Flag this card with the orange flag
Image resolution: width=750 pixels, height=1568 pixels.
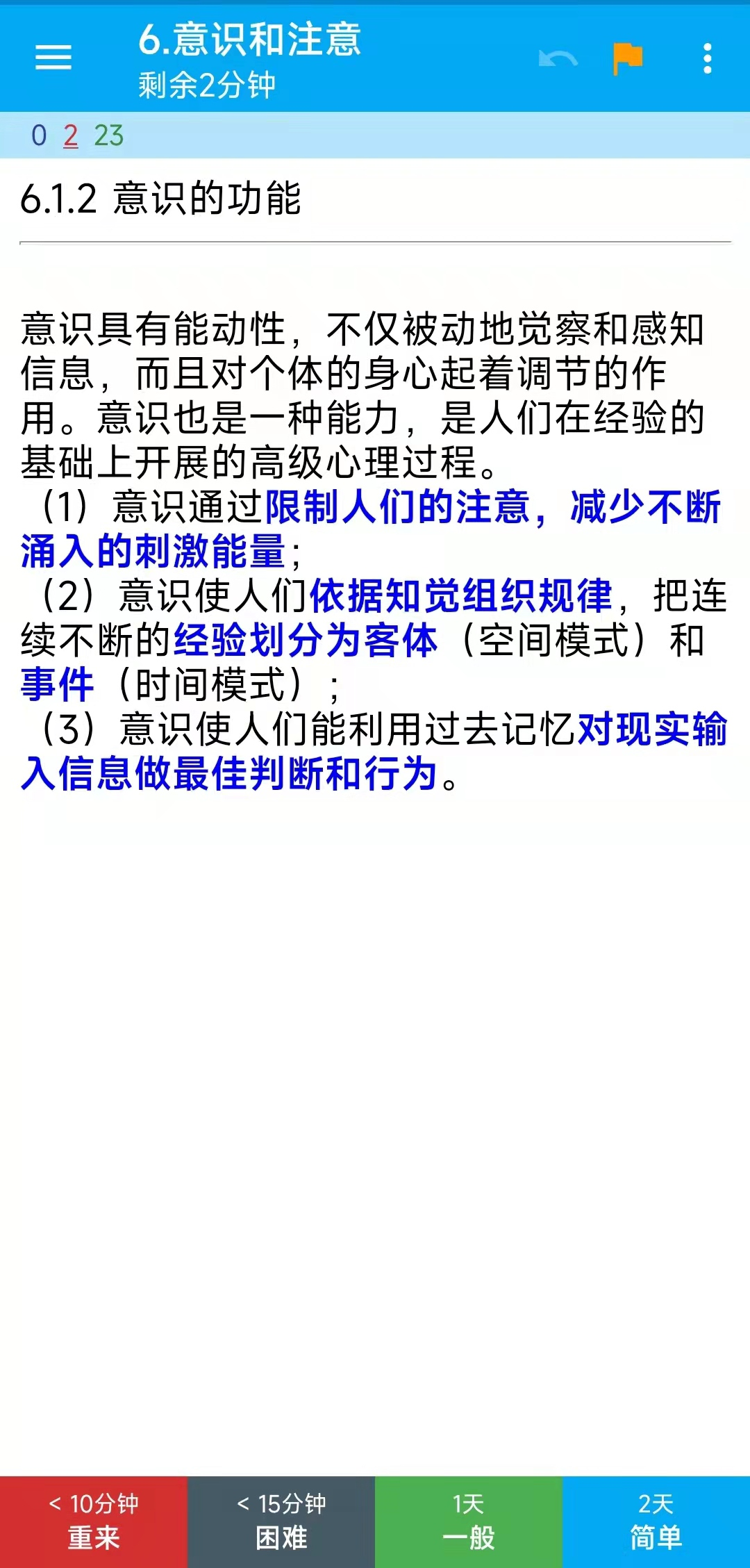coord(627,58)
